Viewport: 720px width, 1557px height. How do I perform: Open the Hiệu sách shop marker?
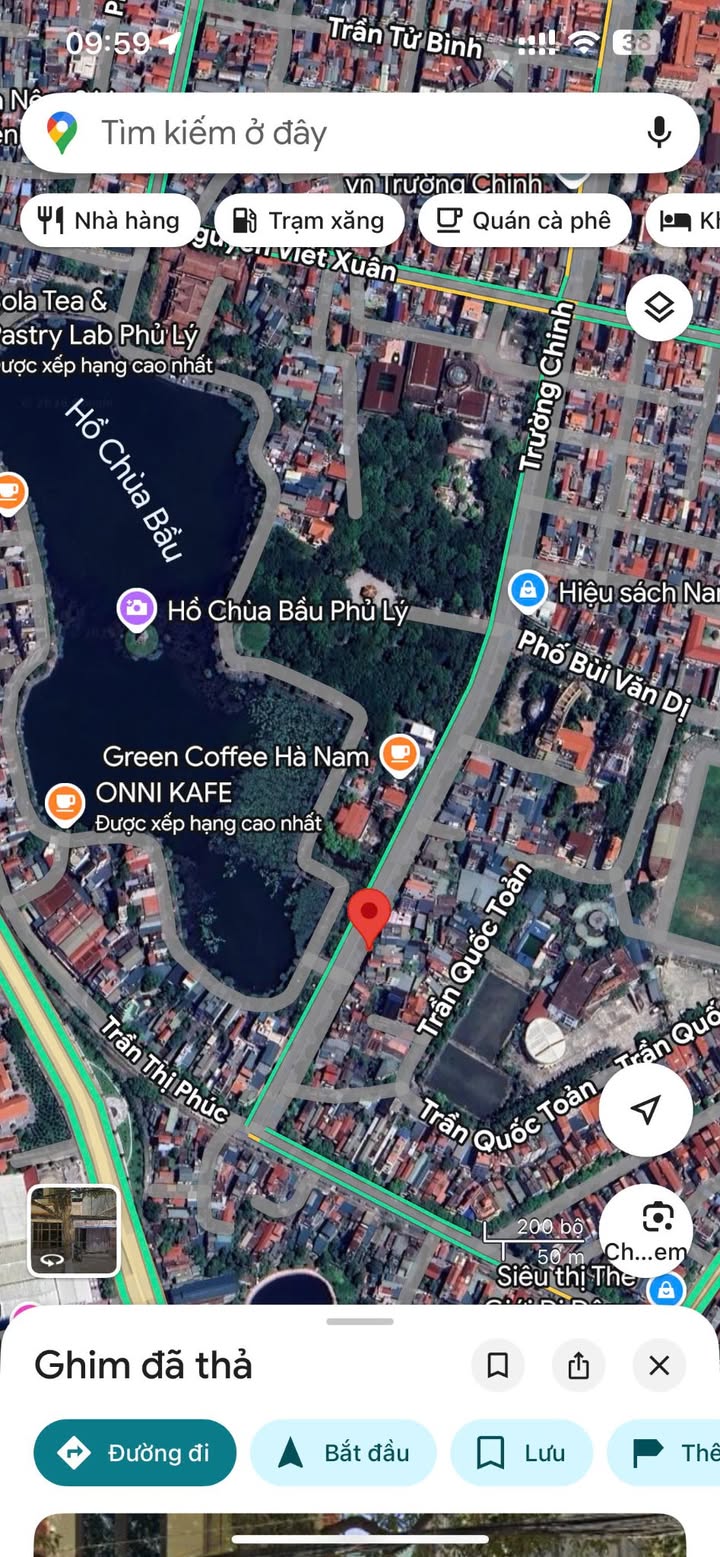pyautogui.click(x=527, y=591)
